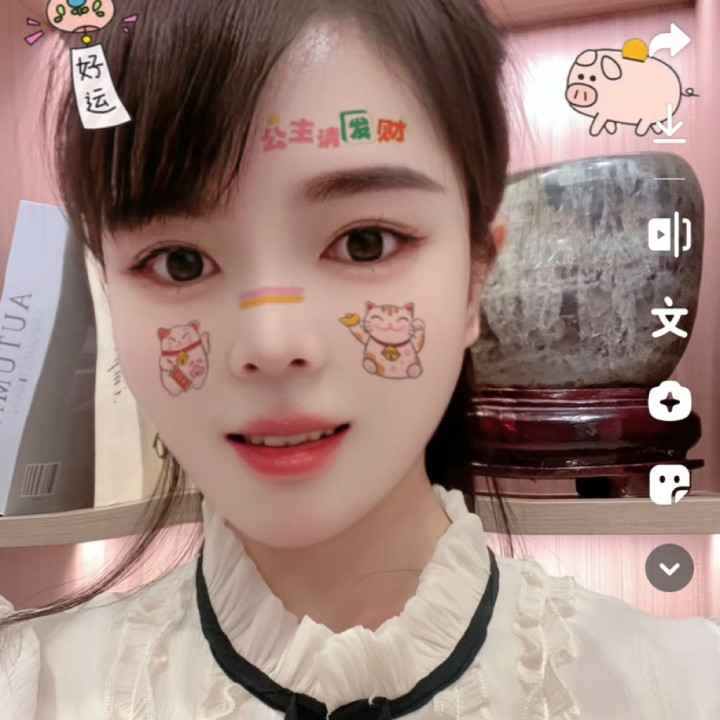Image resolution: width=720 pixels, height=720 pixels.
Task: Add text with the 文 icon
Action: click(x=669, y=319)
